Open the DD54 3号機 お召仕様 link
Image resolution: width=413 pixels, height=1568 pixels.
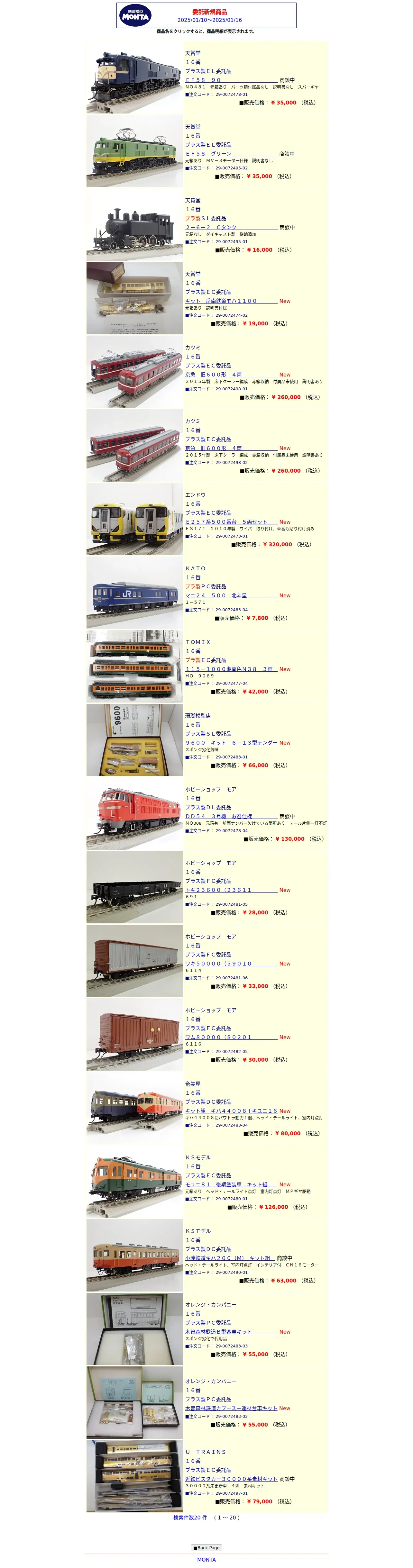click(232, 816)
